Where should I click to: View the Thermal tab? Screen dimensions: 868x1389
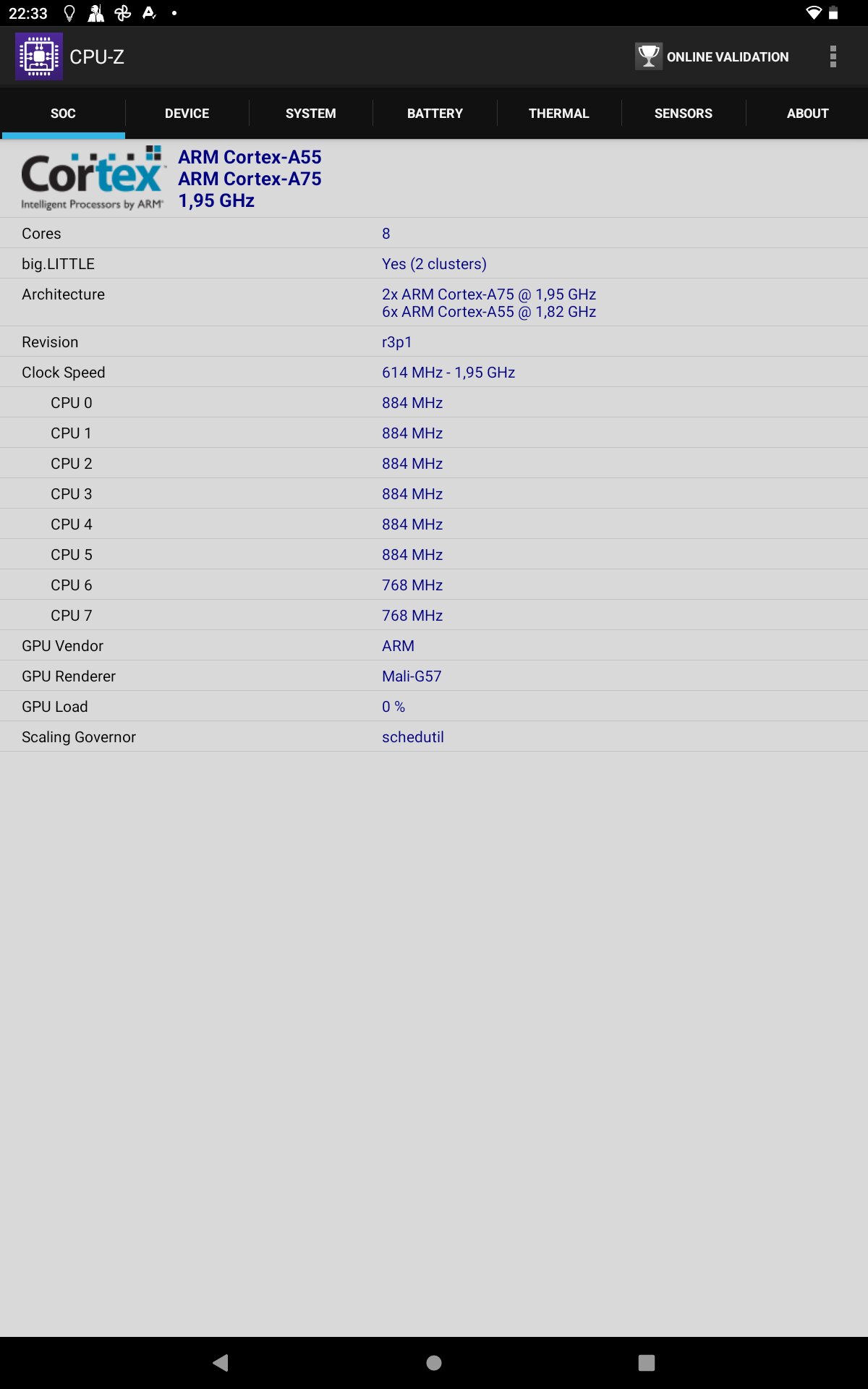559,114
